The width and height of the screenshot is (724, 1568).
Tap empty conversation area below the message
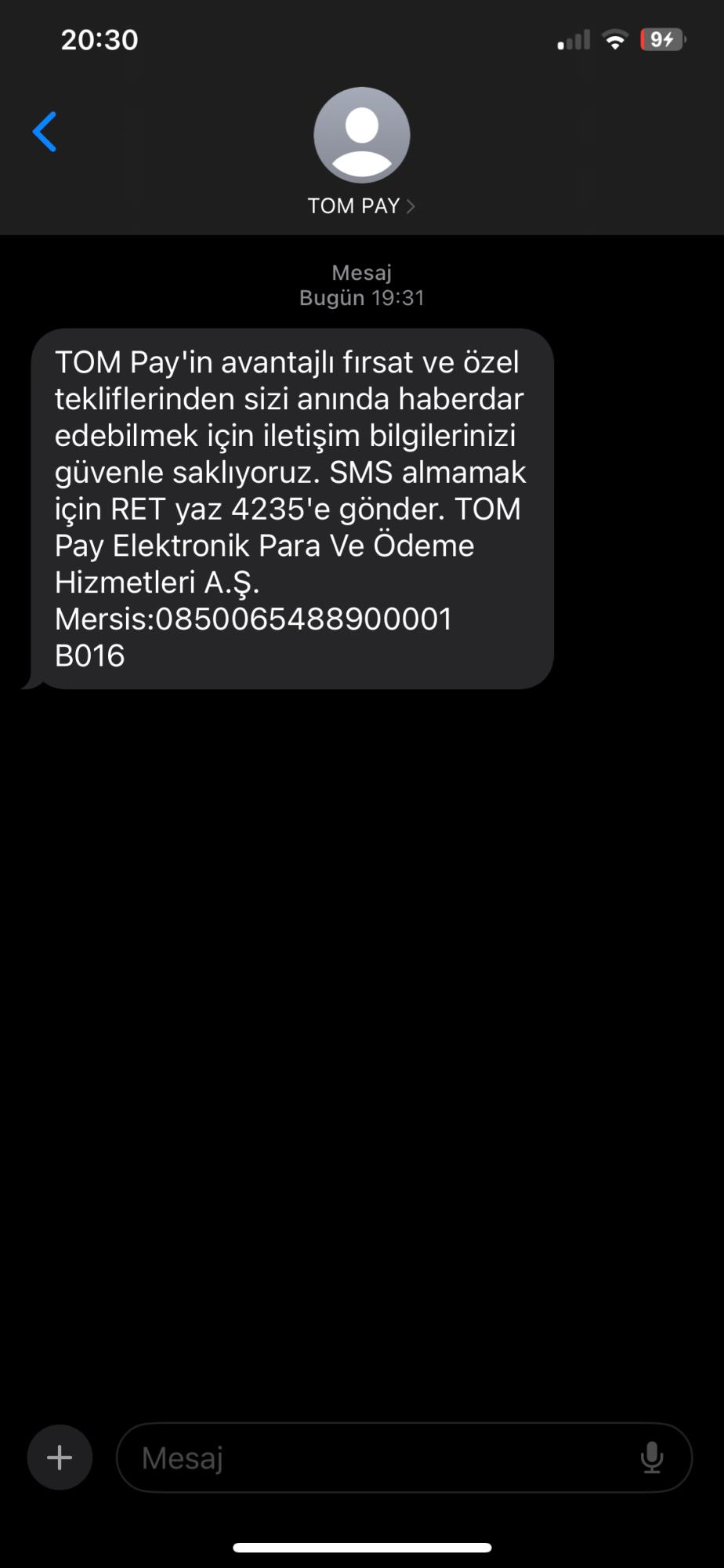pyautogui.click(x=361, y=1019)
